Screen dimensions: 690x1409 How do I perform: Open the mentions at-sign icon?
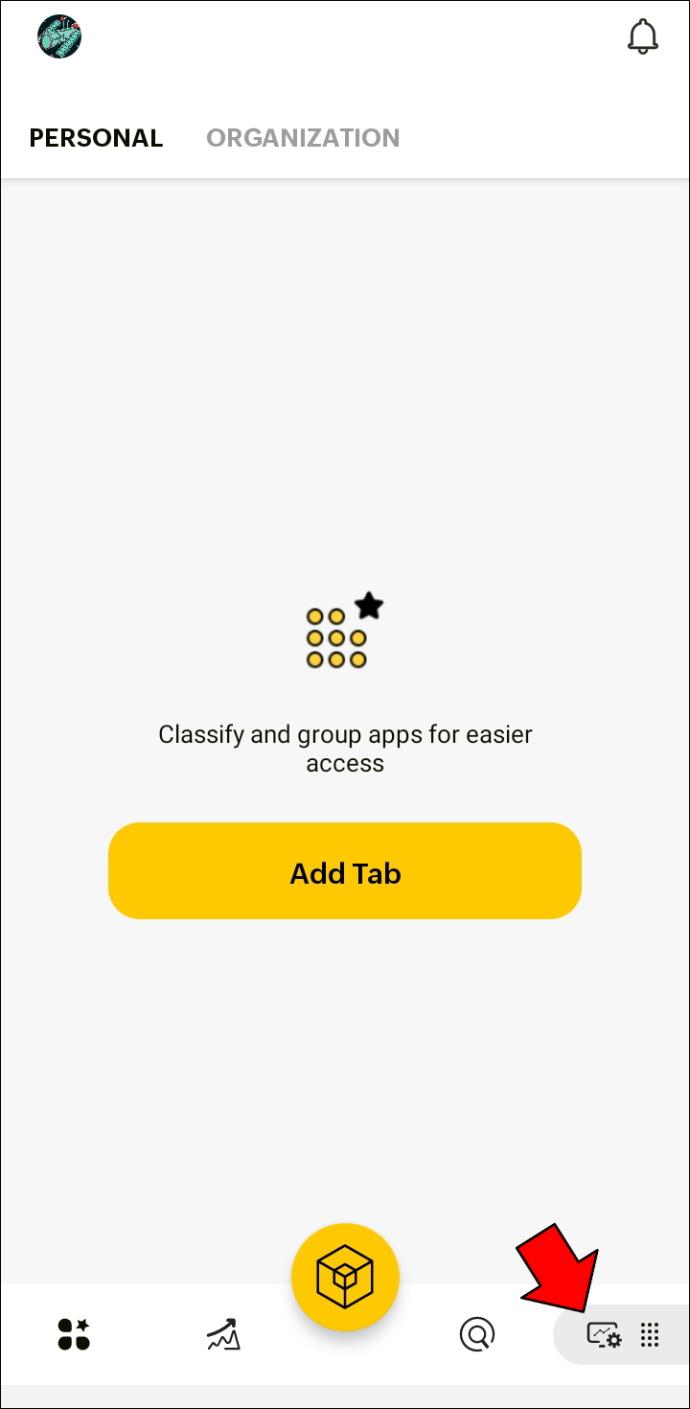477,1334
